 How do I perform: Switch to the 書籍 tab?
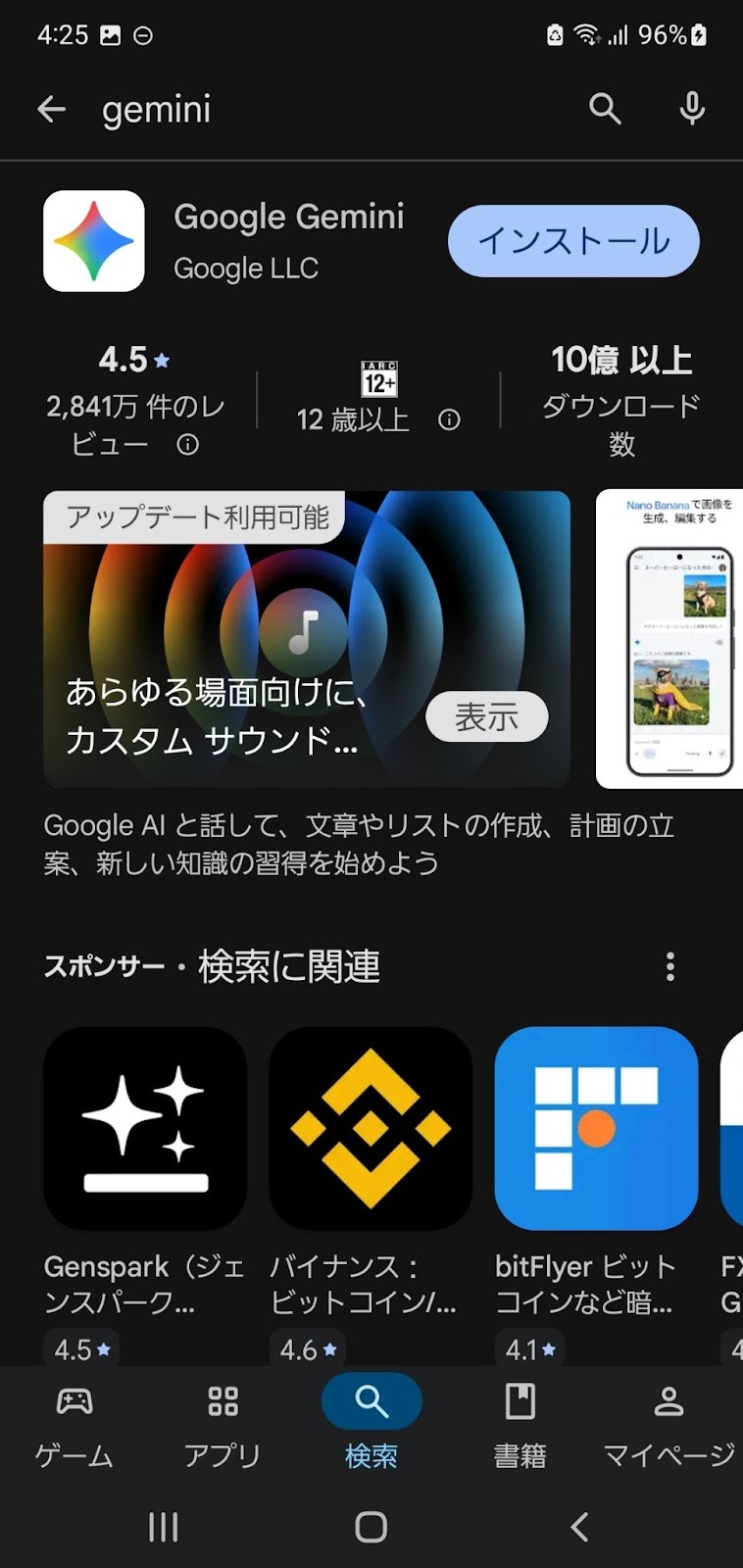[x=520, y=1423]
